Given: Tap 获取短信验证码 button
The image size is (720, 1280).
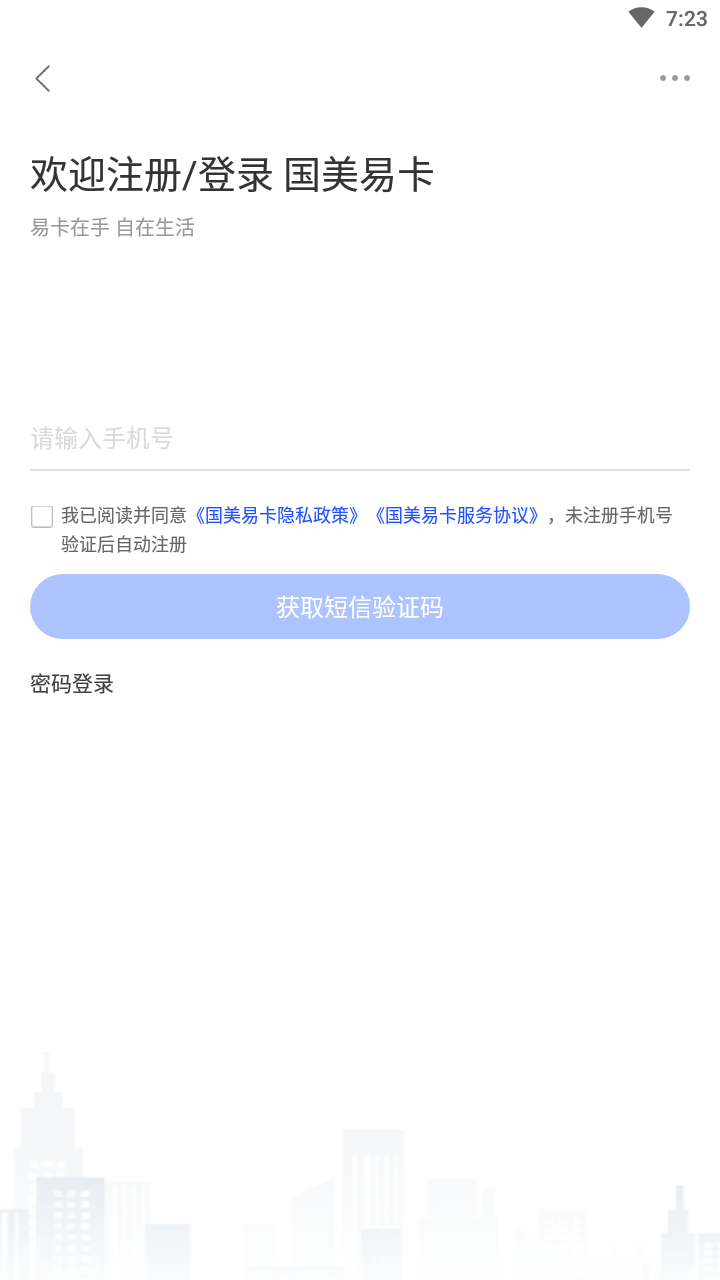Looking at the screenshot, I should click(360, 607).
